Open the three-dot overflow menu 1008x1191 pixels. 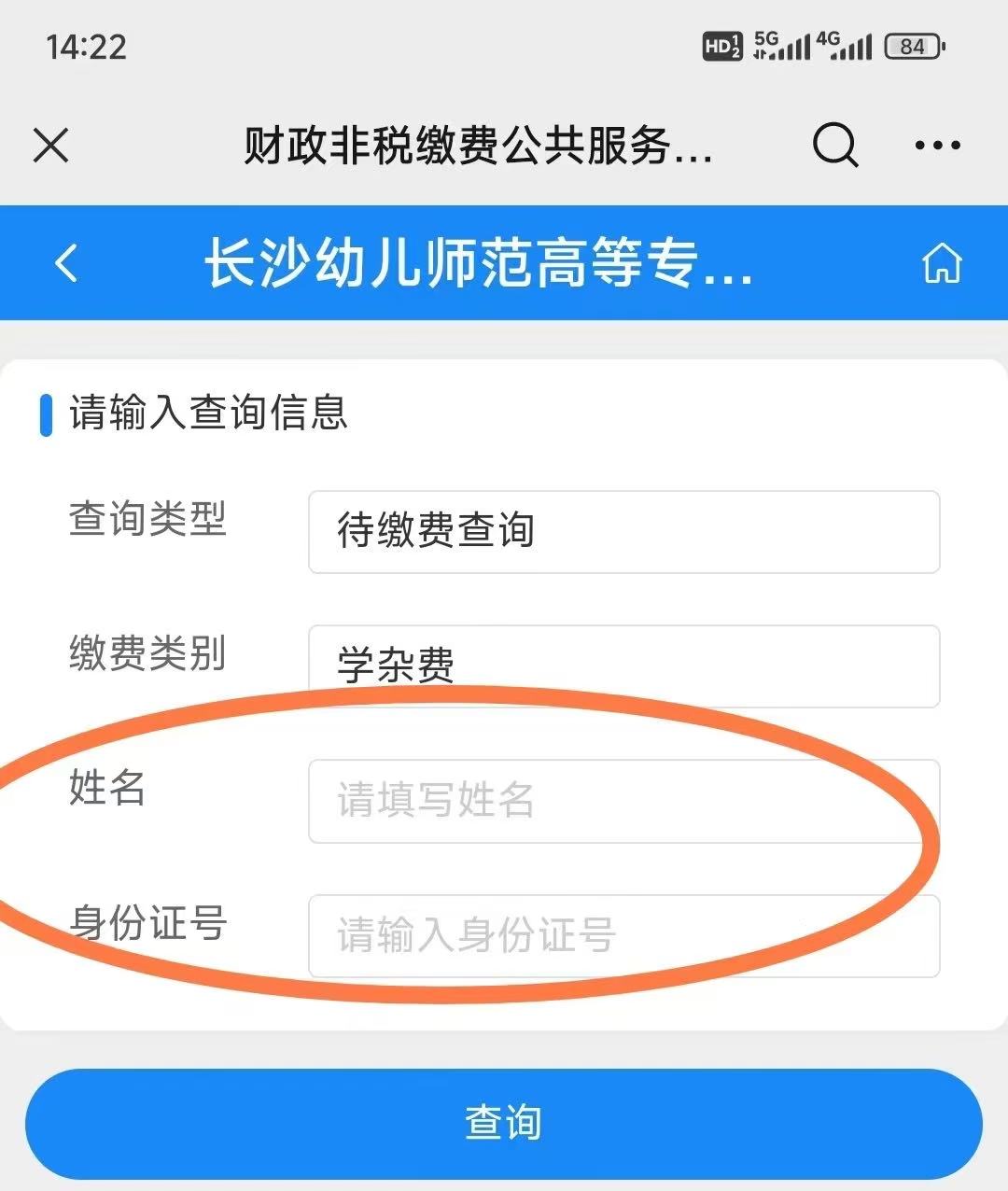click(937, 146)
